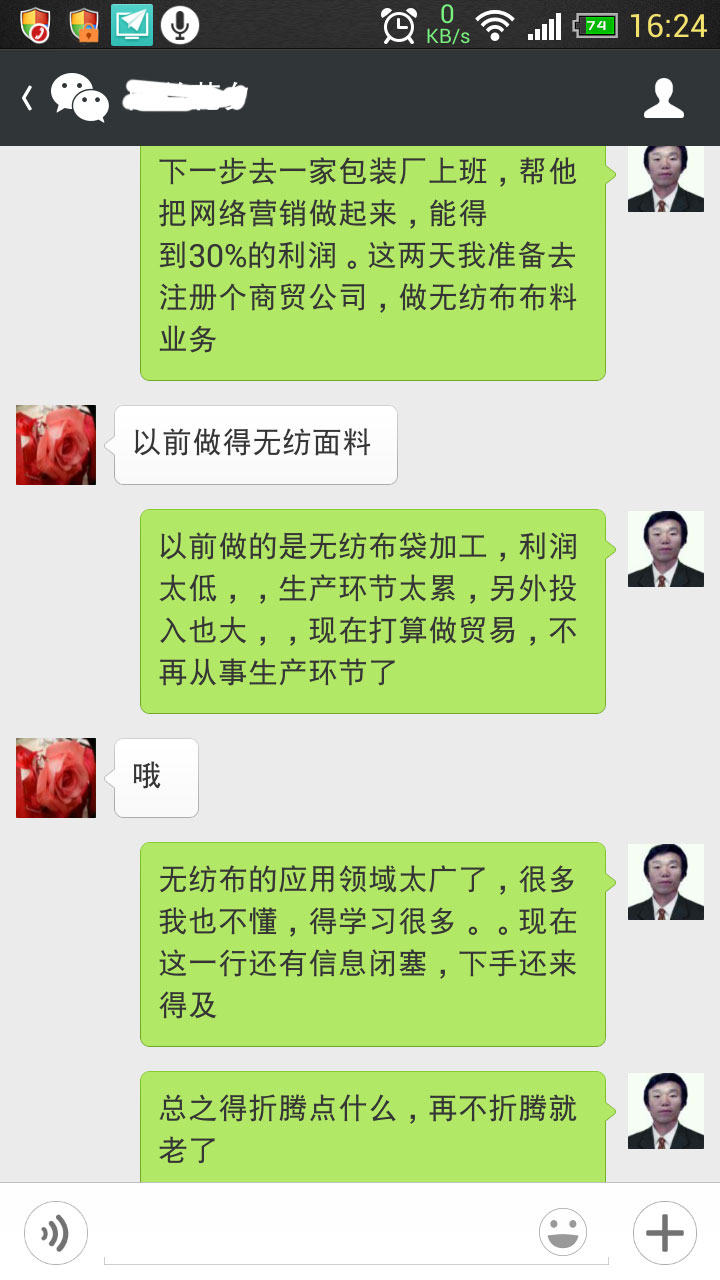Open sender avatar beside 总之得折腾点什么
This screenshot has width=720, height=1280.
[666, 1110]
